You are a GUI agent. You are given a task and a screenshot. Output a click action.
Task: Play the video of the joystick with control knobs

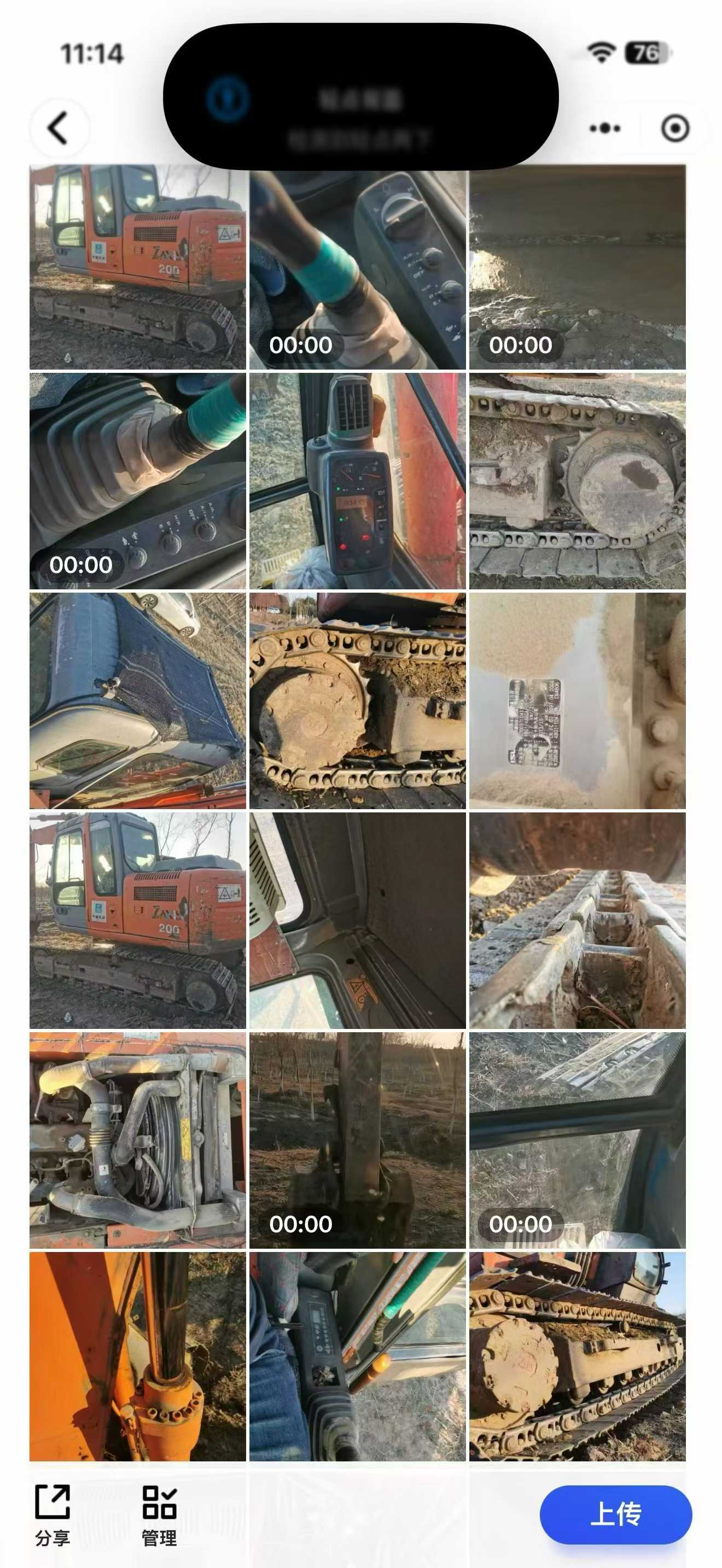tap(357, 267)
